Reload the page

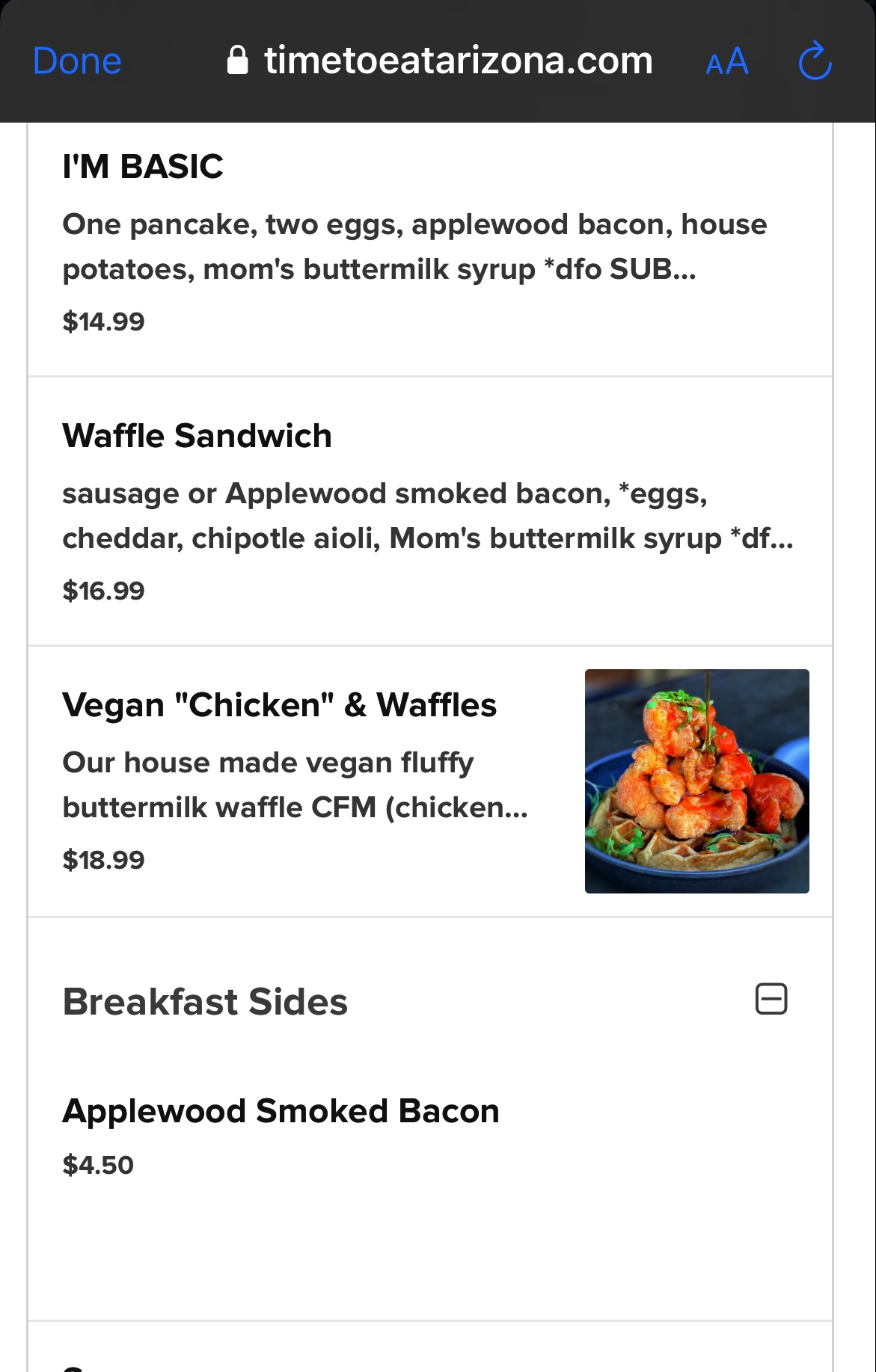pos(815,61)
